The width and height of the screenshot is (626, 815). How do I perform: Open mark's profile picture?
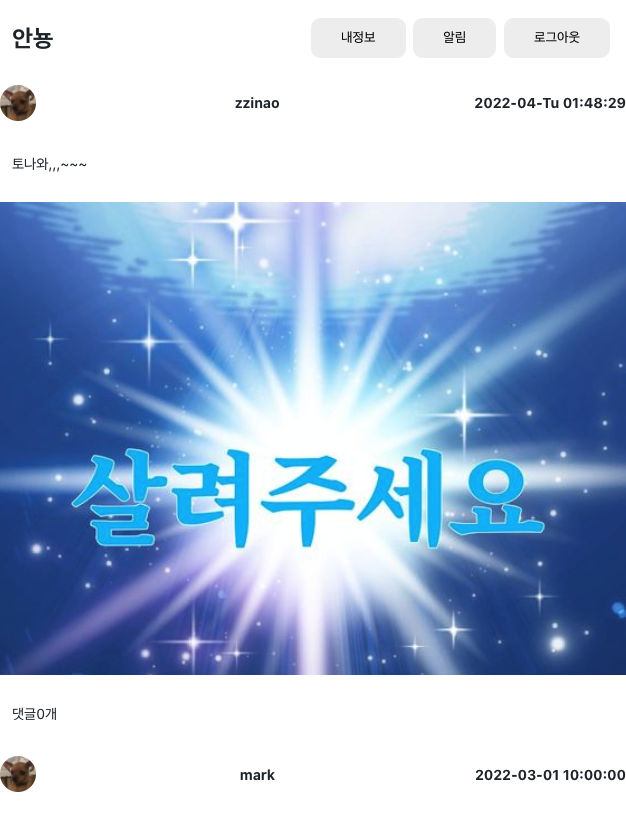pos(18,774)
